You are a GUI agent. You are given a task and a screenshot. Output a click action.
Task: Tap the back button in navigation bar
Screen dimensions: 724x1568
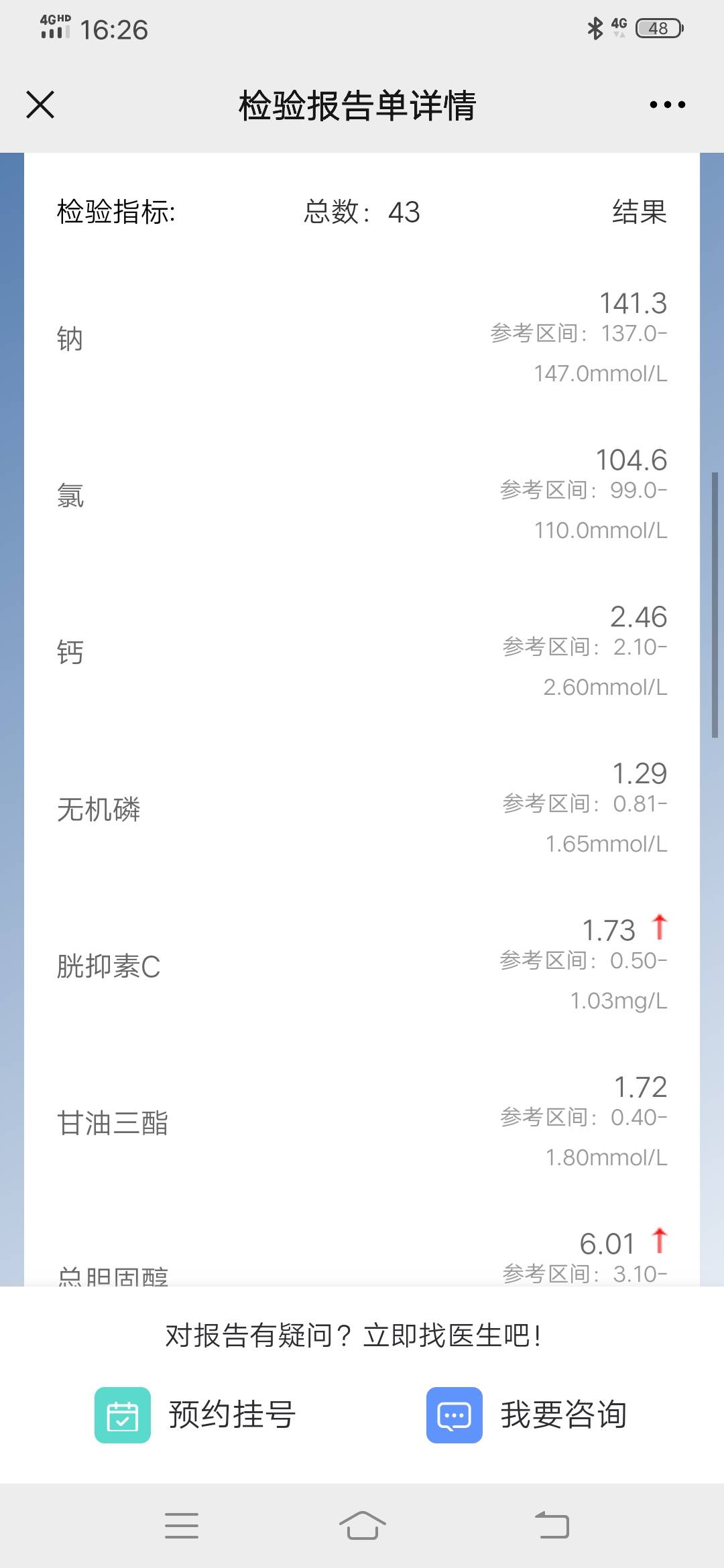(x=550, y=1525)
